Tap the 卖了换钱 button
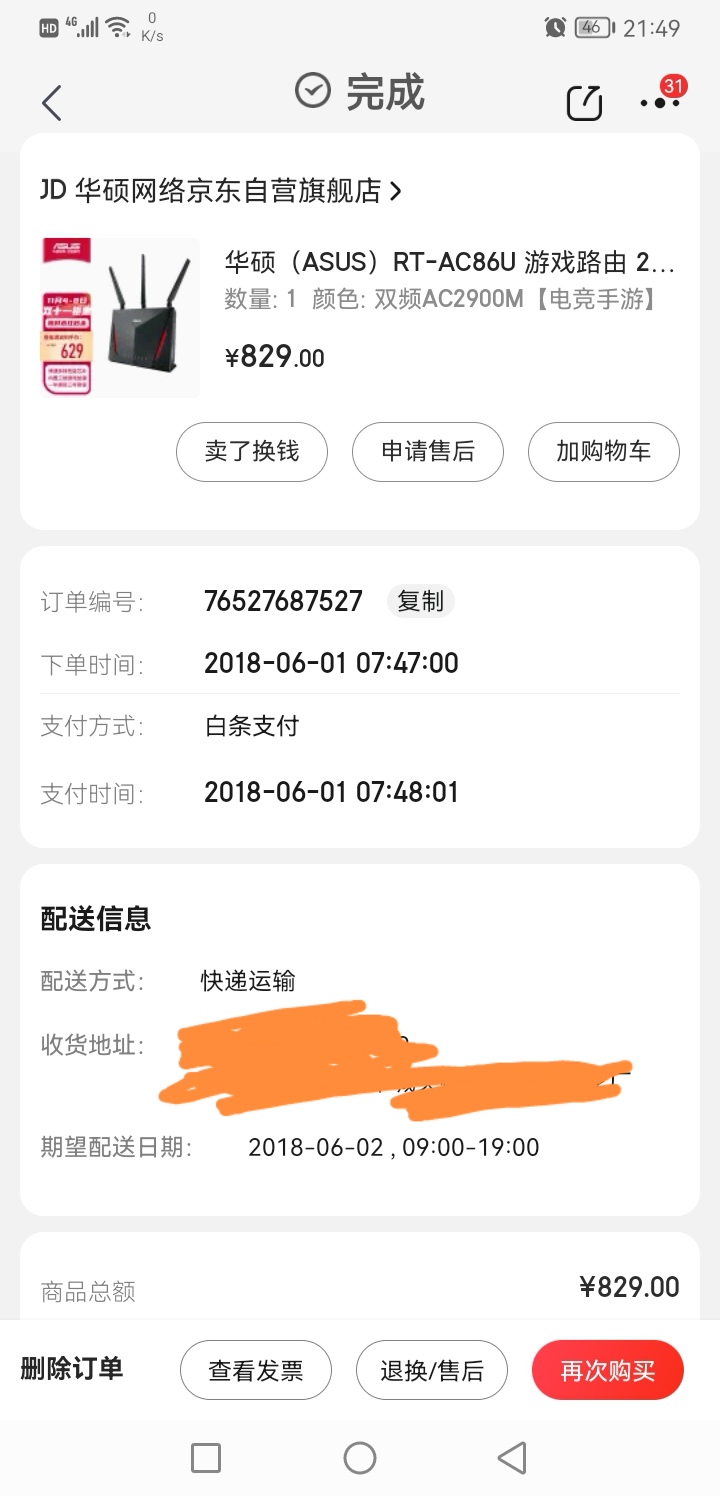 point(252,451)
